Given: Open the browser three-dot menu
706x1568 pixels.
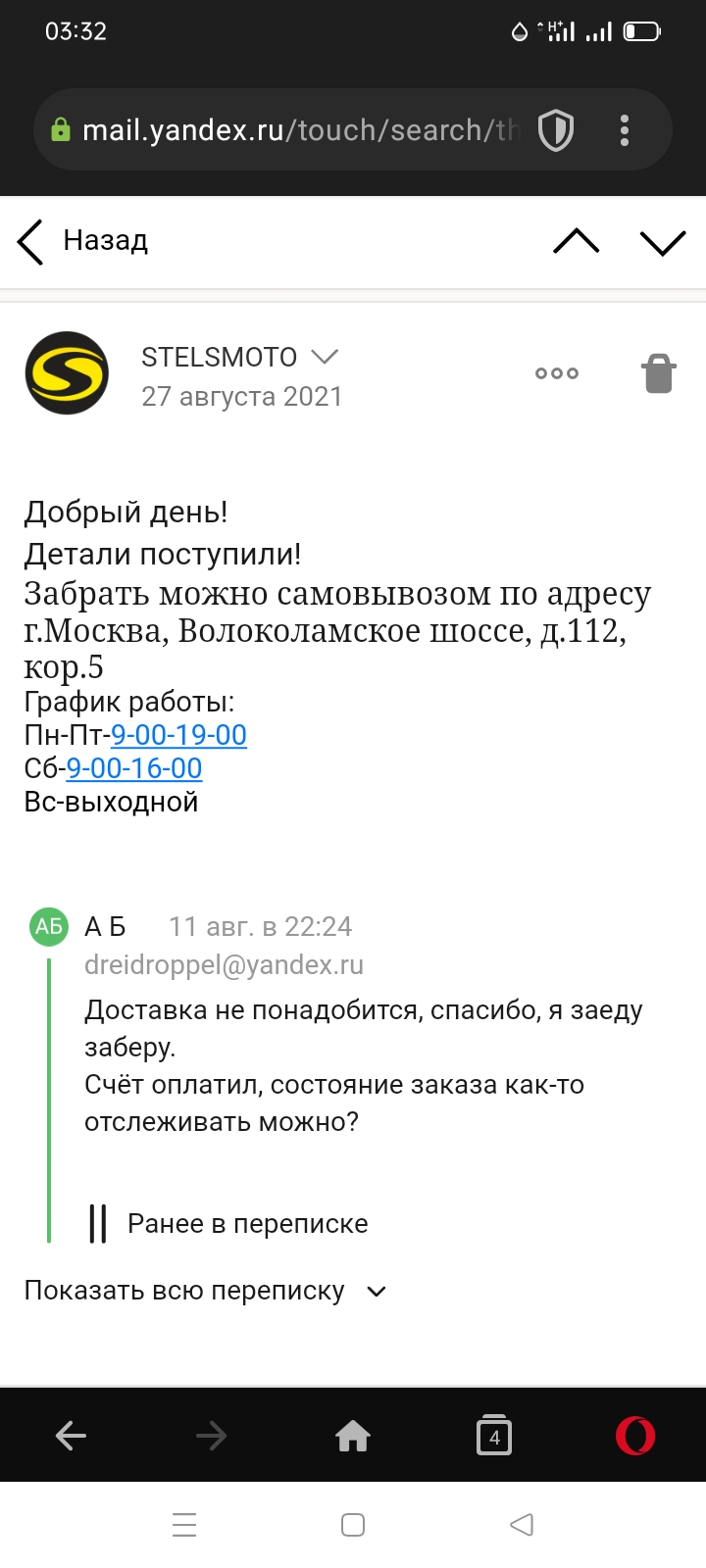Looking at the screenshot, I should [x=625, y=130].
